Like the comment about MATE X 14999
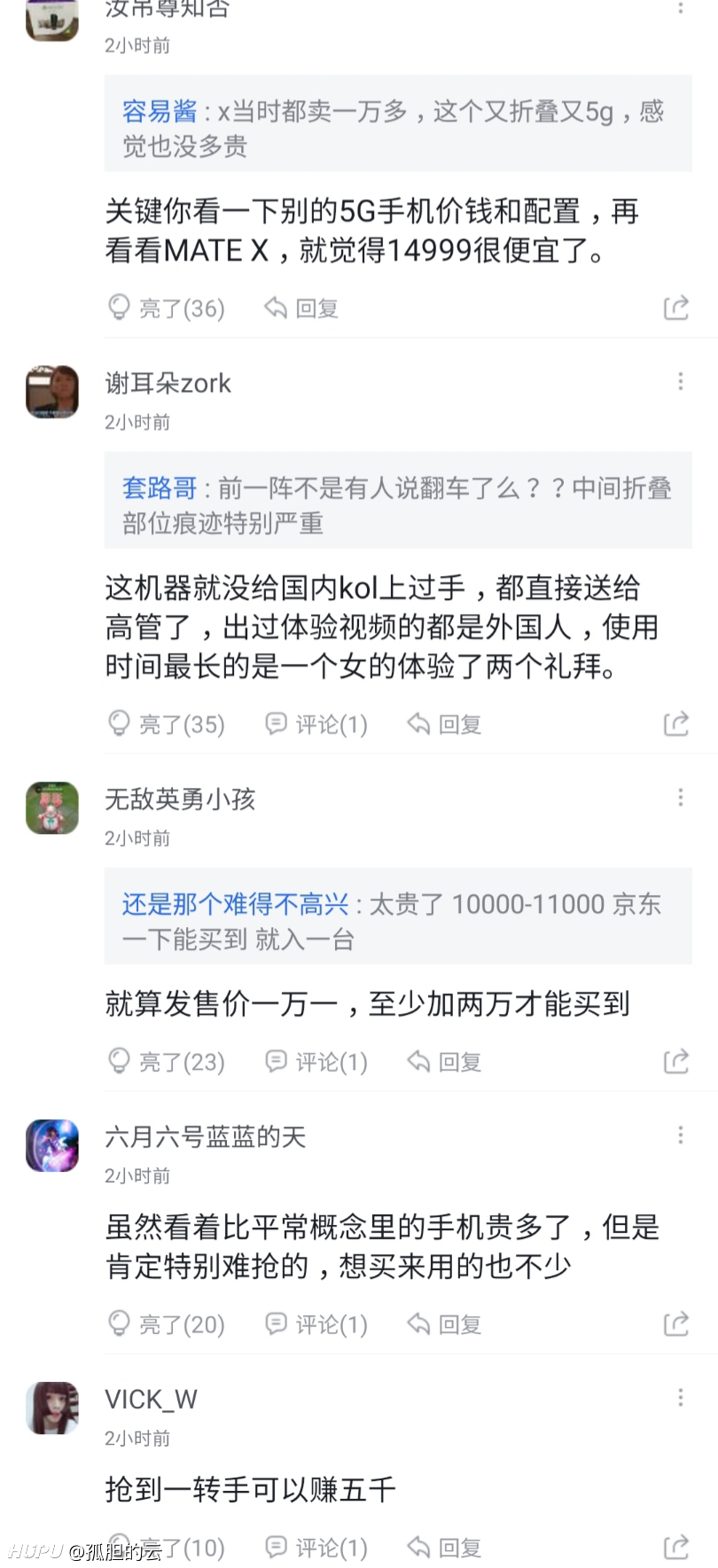Viewport: 718px width, 1568px height. coord(166,308)
